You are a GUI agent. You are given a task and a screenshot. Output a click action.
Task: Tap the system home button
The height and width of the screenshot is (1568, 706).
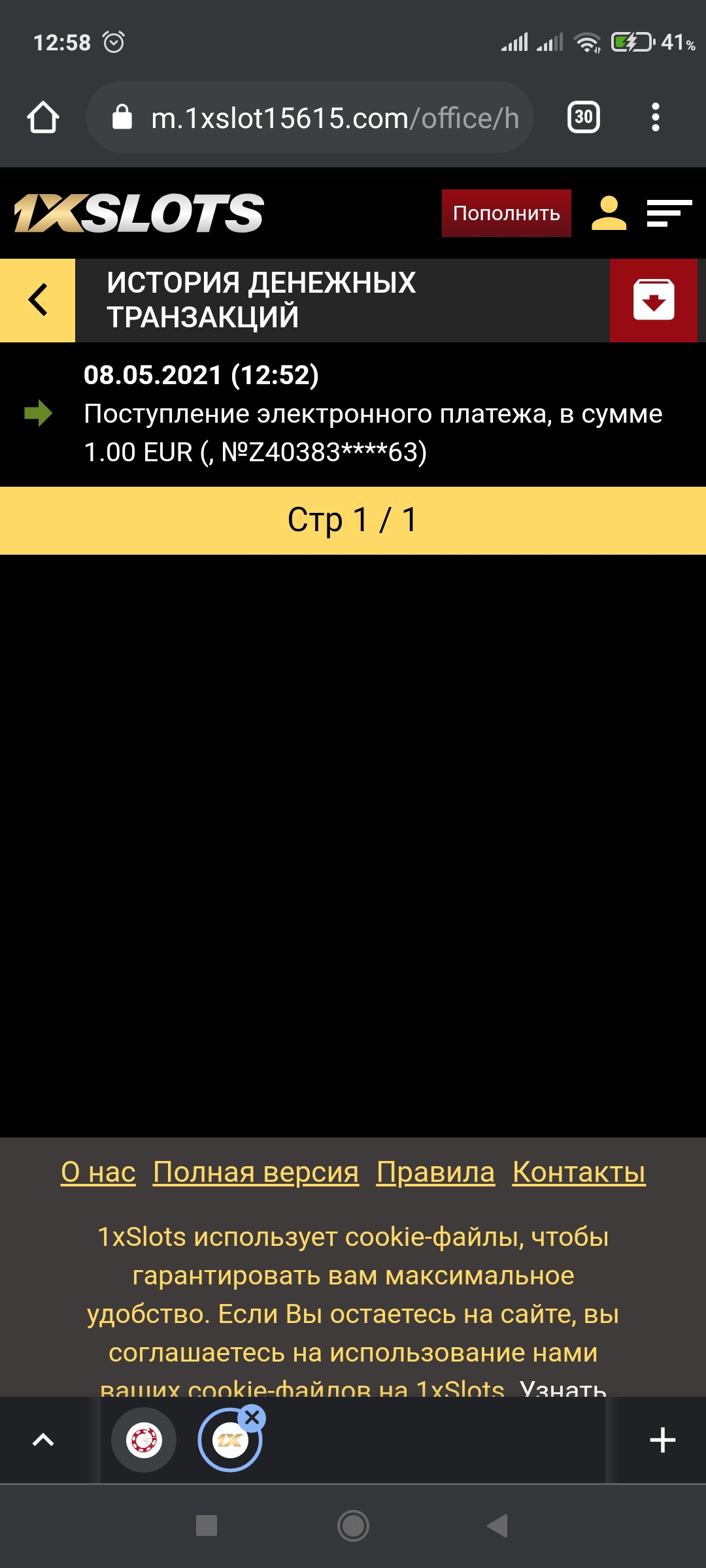click(x=353, y=1526)
